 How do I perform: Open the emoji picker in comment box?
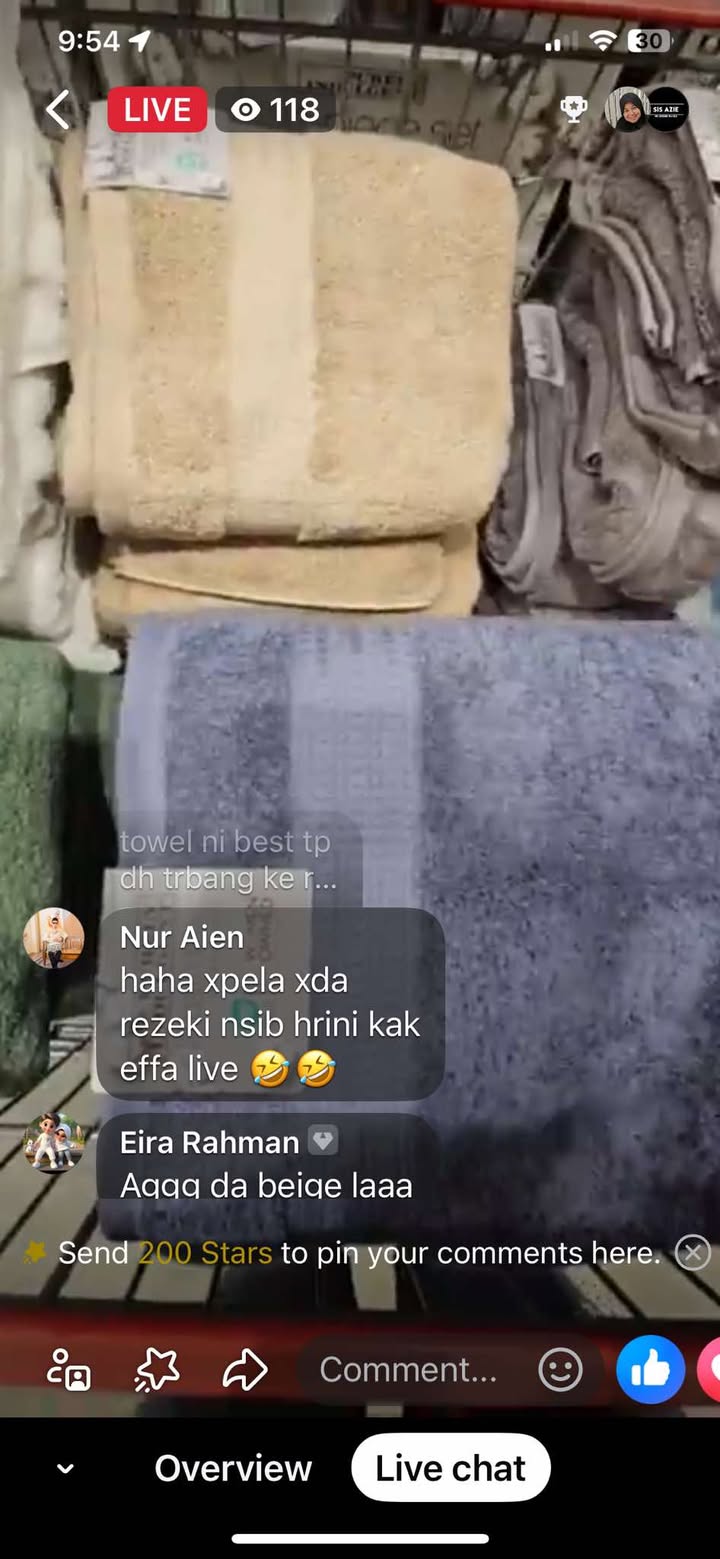pos(560,1369)
